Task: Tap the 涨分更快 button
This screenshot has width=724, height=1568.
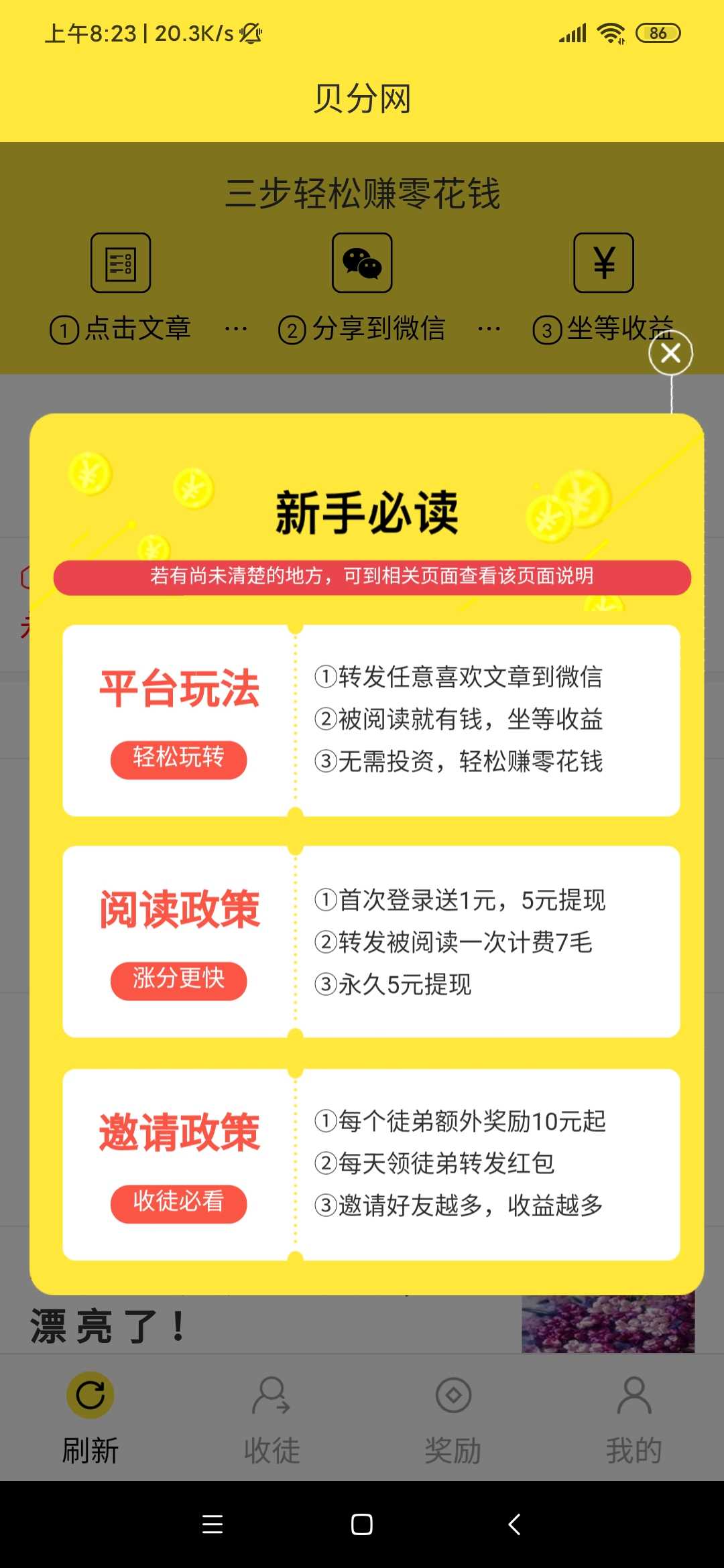Action: pos(178,980)
